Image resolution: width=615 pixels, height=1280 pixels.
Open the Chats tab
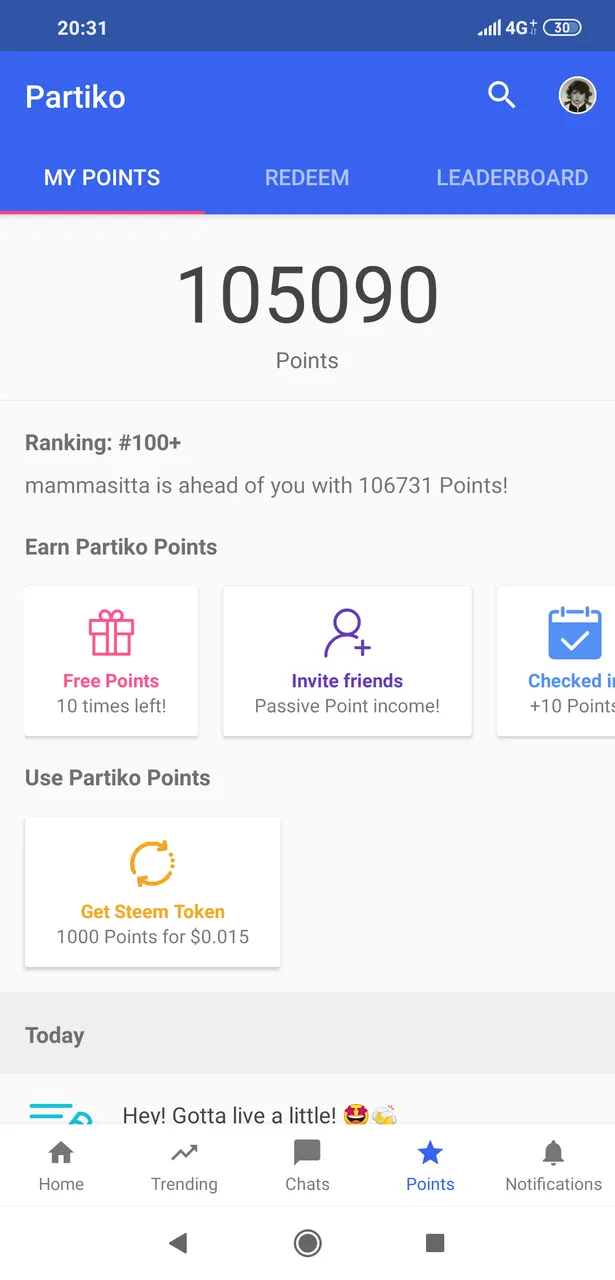(307, 1166)
